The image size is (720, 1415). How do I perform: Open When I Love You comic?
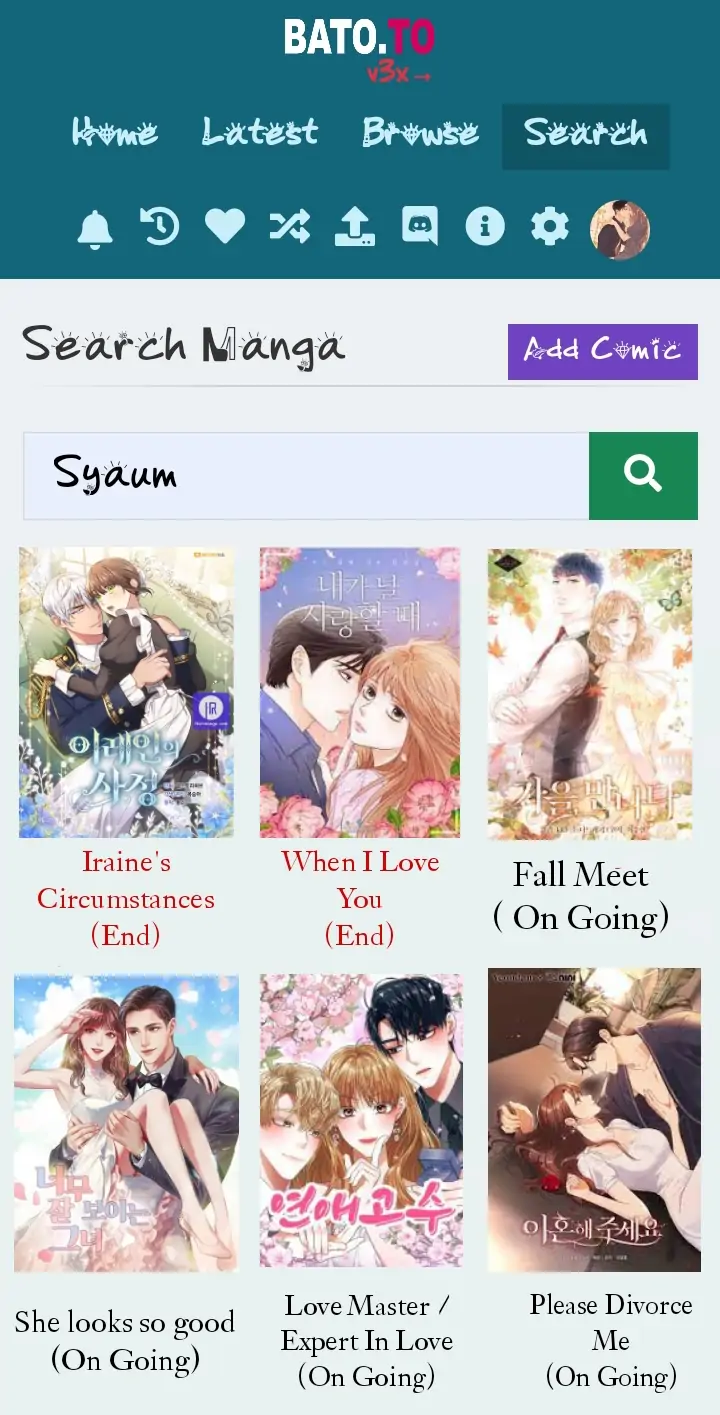pos(360,692)
